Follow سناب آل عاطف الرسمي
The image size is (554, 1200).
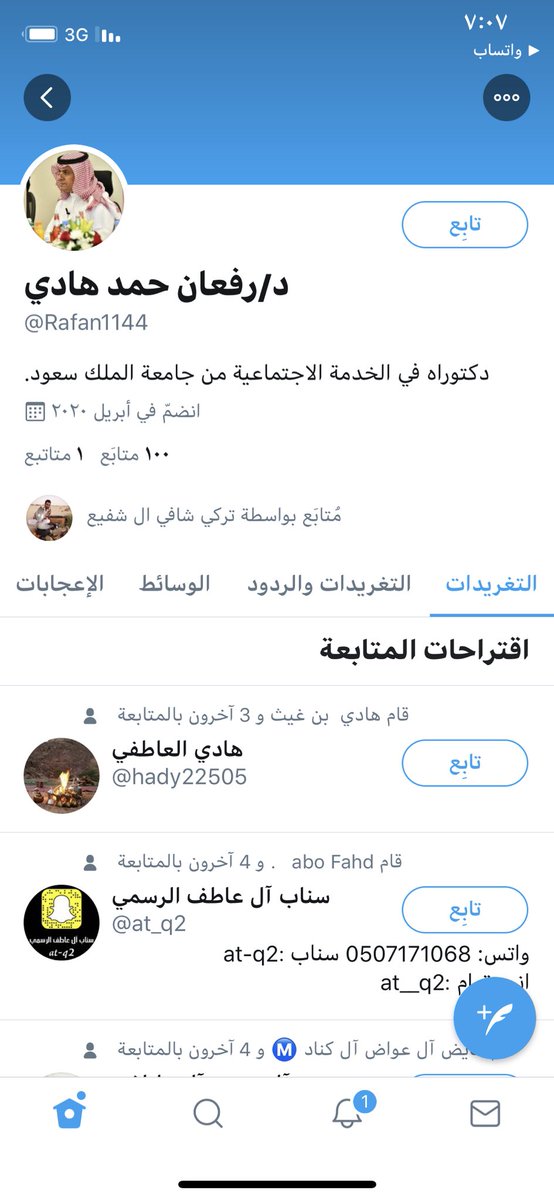465,910
